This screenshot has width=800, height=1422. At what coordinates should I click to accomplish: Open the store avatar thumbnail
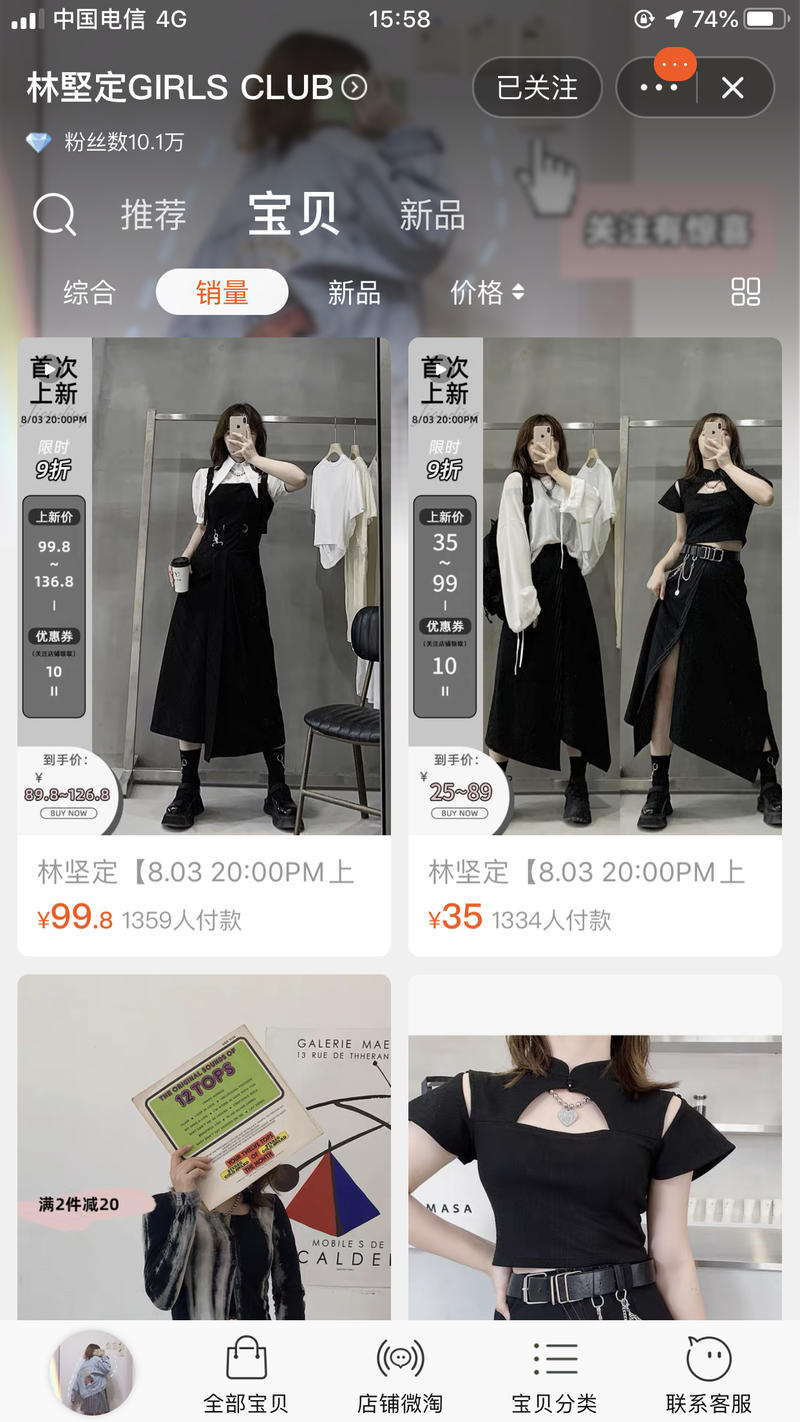(93, 1373)
